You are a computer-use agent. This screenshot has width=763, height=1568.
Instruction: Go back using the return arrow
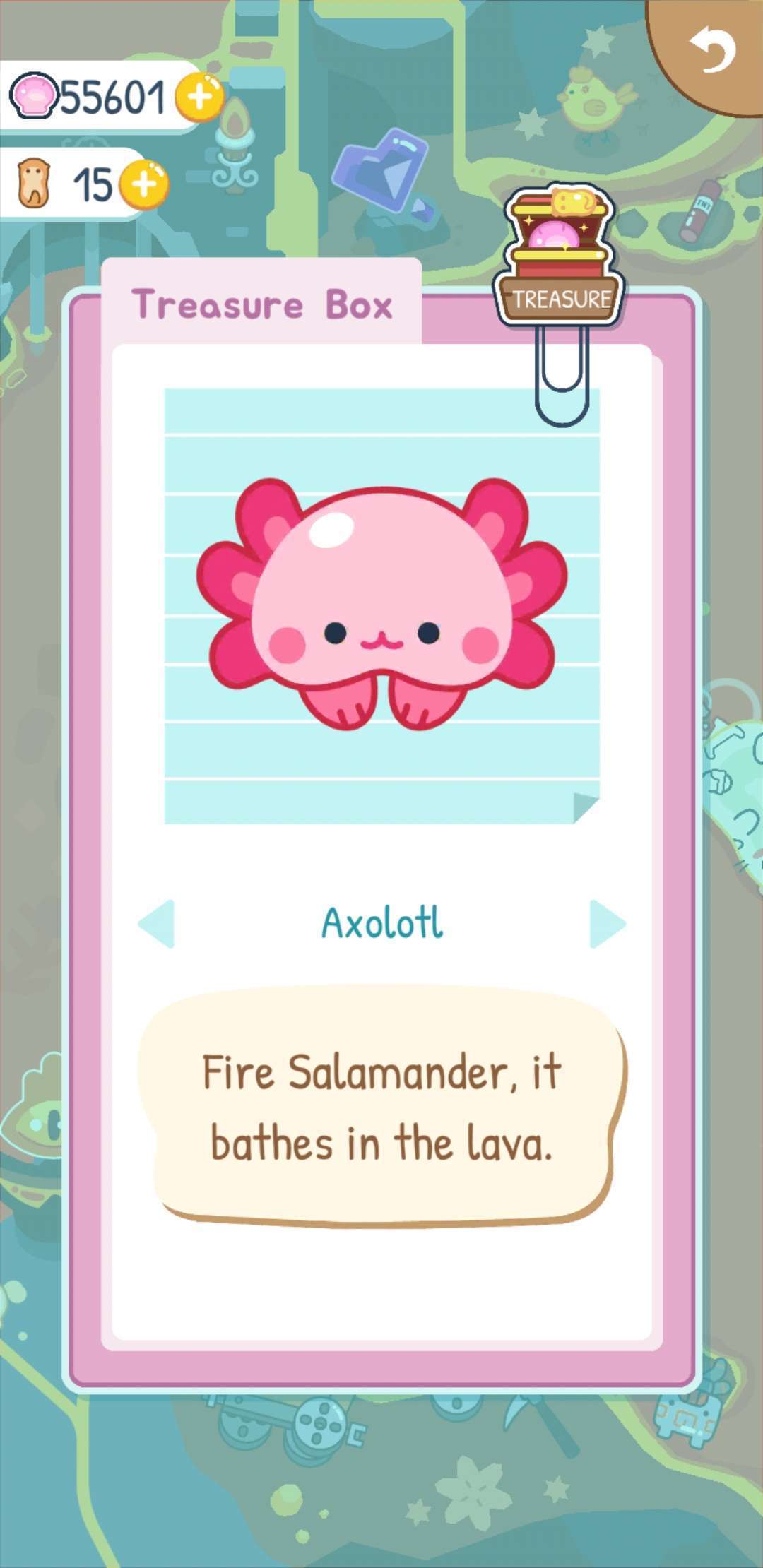coord(714,51)
